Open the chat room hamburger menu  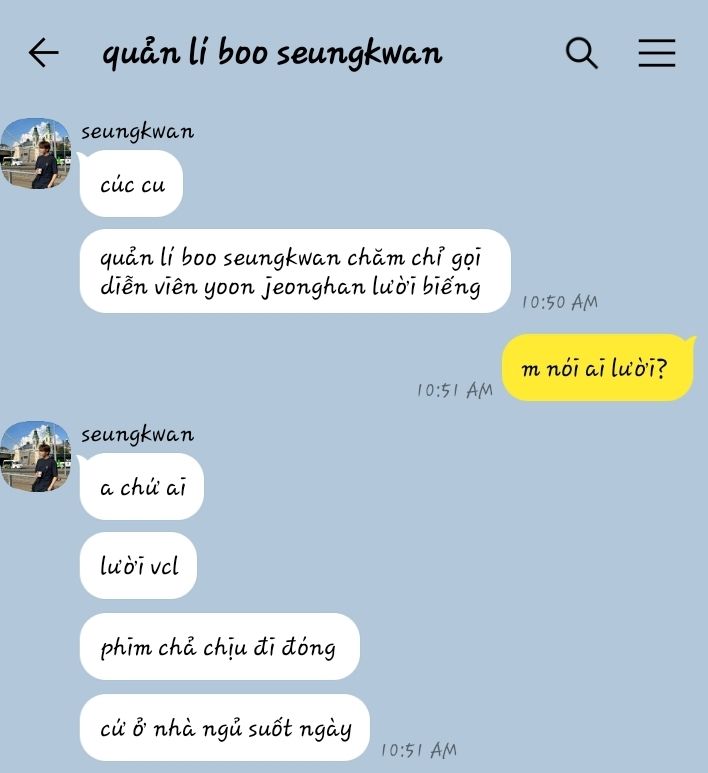point(656,53)
